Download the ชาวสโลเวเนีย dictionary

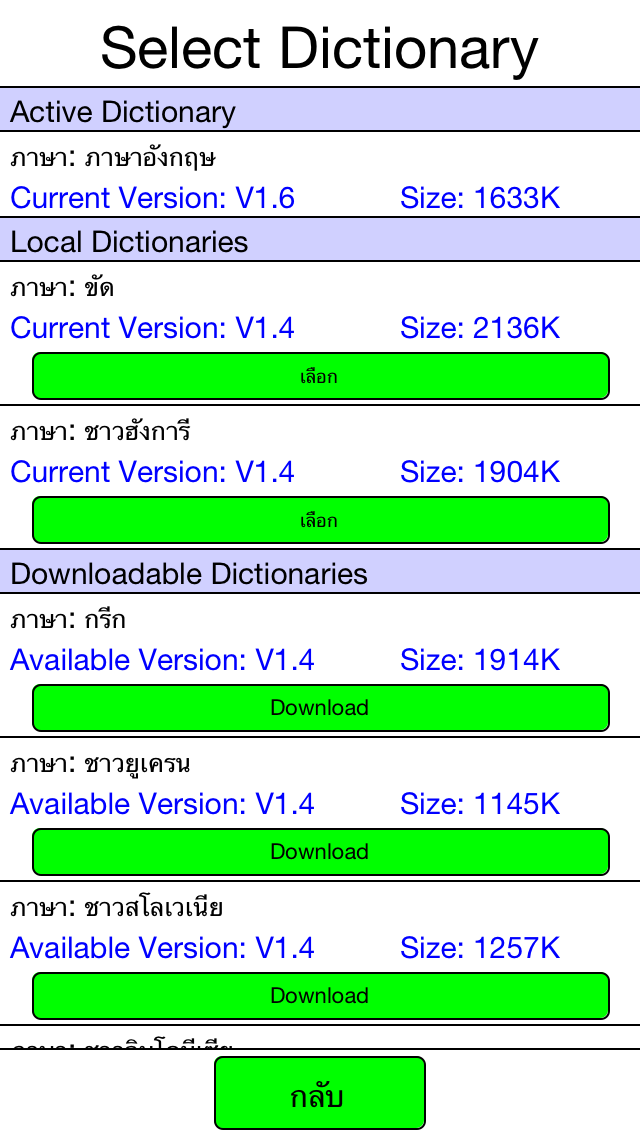point(320,996)
